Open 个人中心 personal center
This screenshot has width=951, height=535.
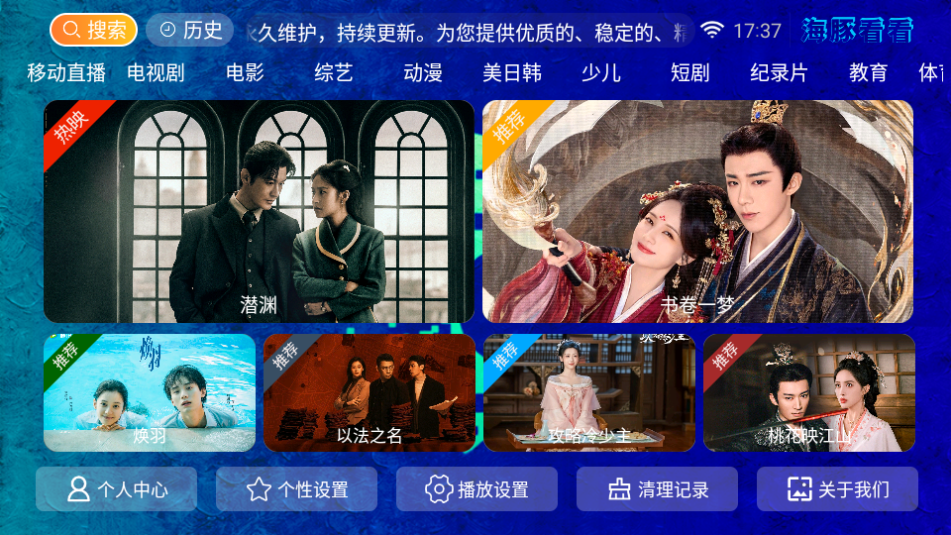tap(117, 489)
